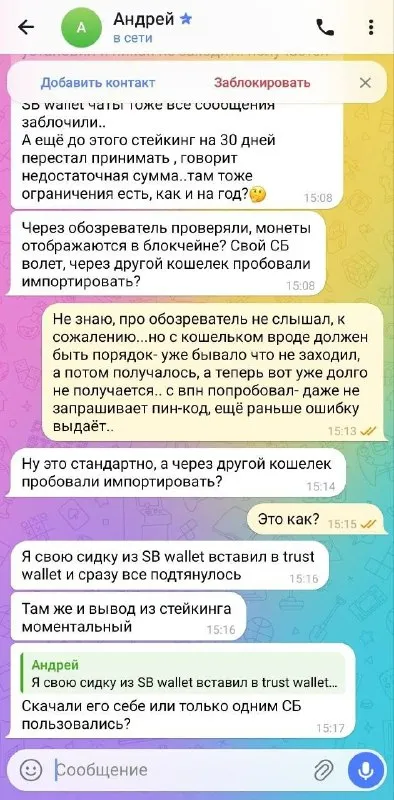Tap the microphone voice message button
The width and height of the screenshot is (394, 800).
(x=365, y=769)
